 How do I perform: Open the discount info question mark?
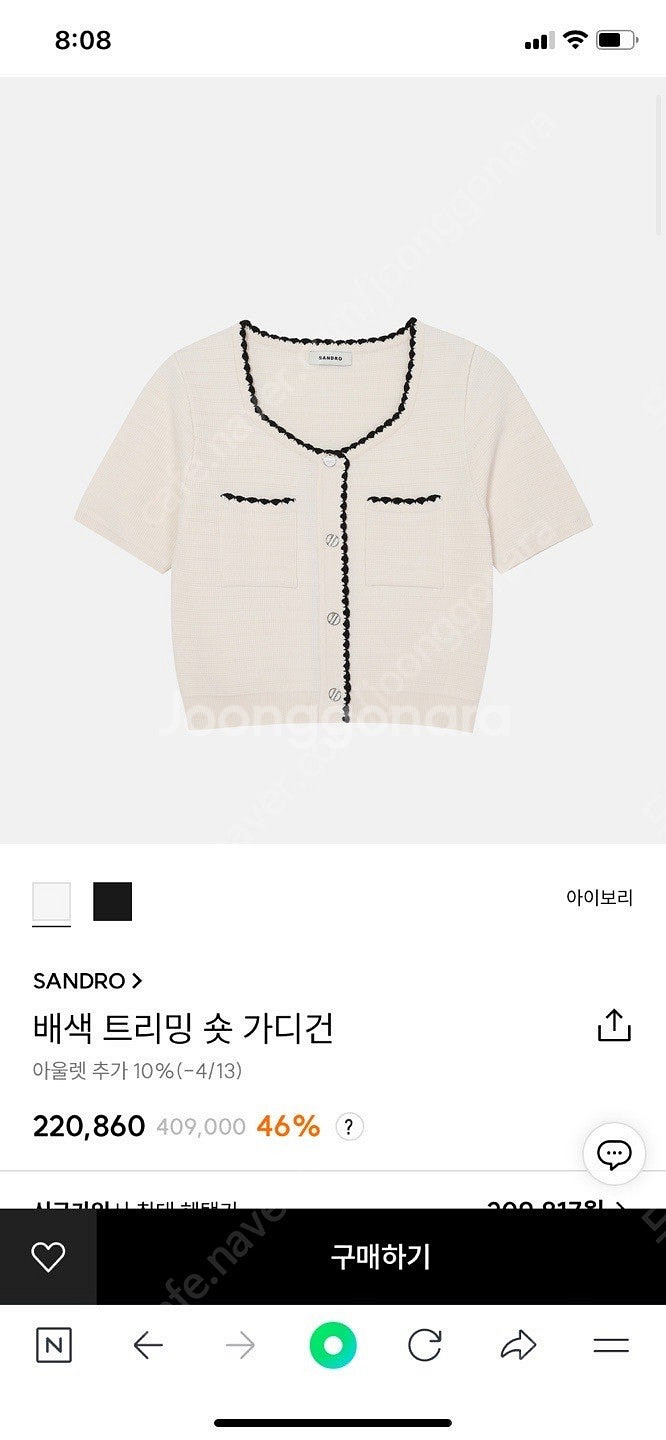(348, 1127)
